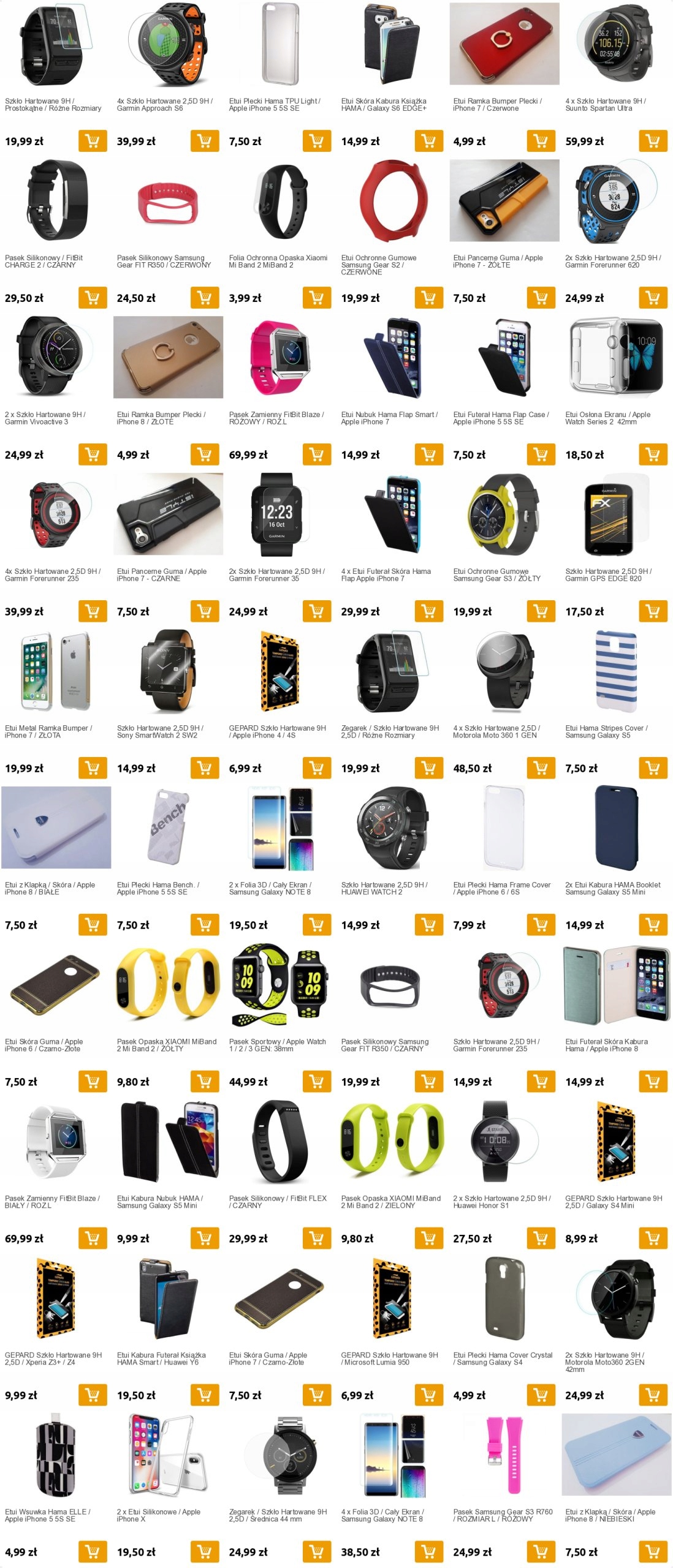673x1568 pixels.
Task: Add the yellow Xiaomi Mi Band 2 strap to cart
Action: (x=205, y=1082)
